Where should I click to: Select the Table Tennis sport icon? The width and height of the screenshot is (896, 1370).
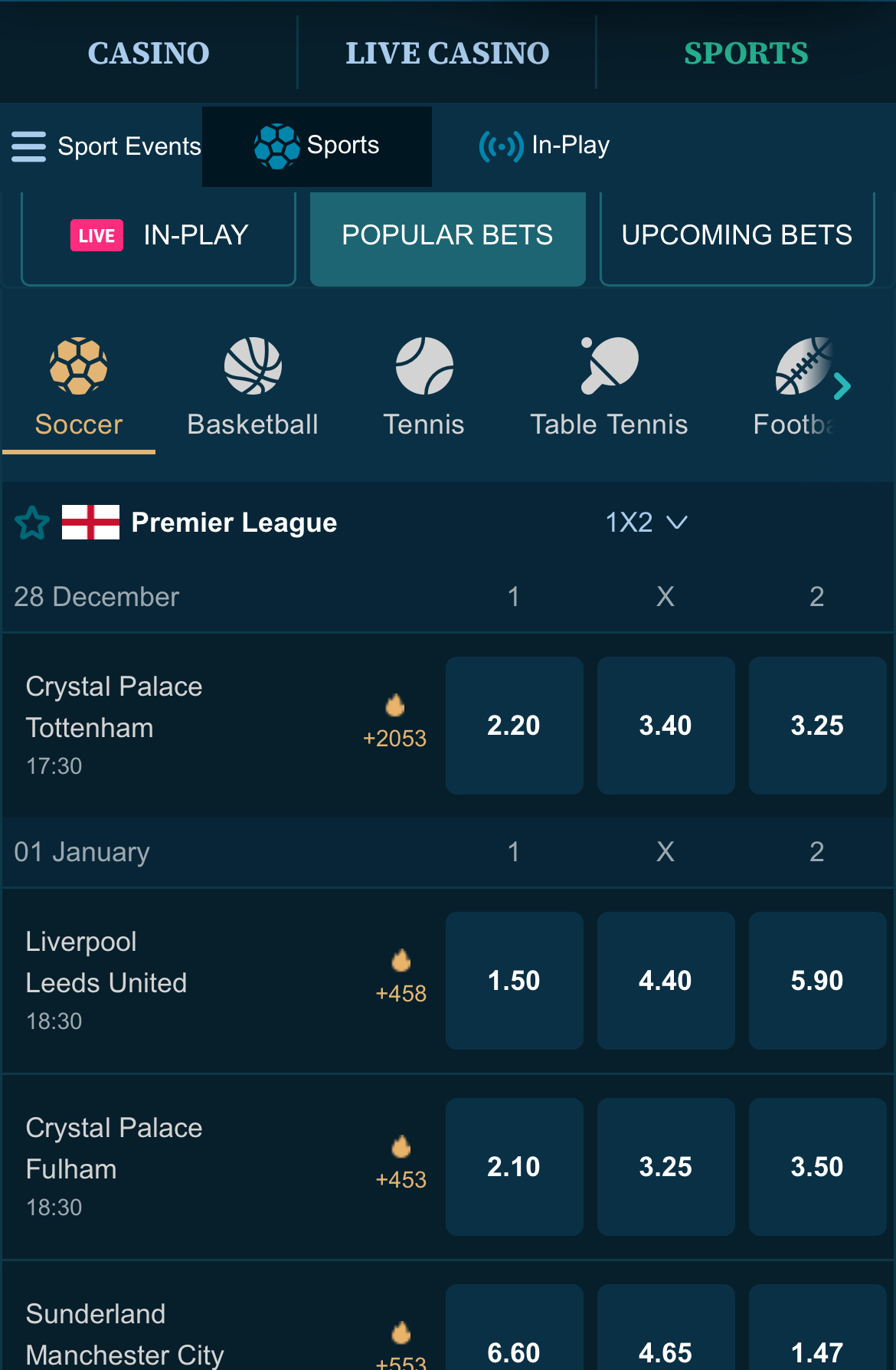point(608,366)
